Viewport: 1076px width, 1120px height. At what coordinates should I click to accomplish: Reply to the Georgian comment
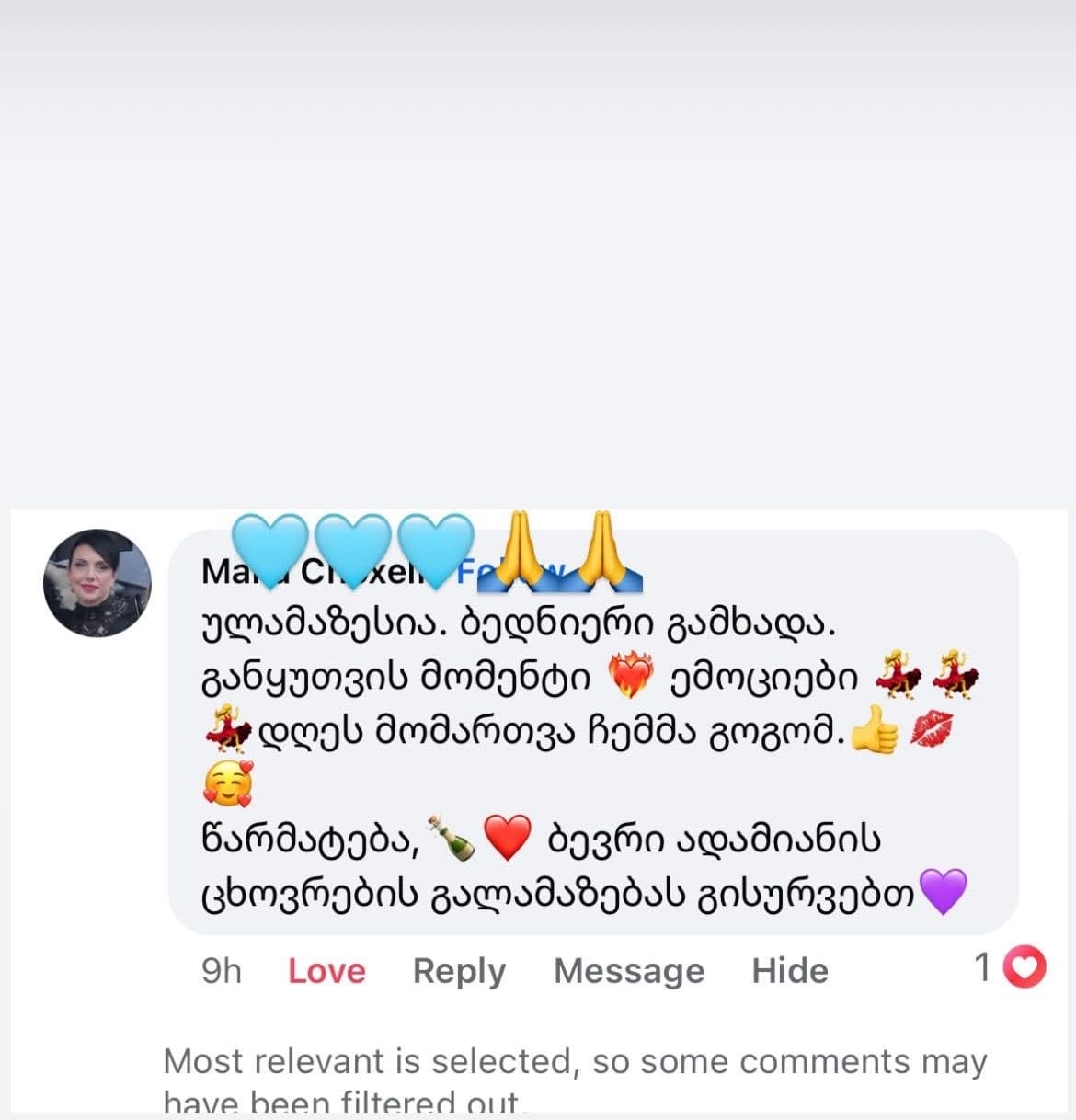459,971
